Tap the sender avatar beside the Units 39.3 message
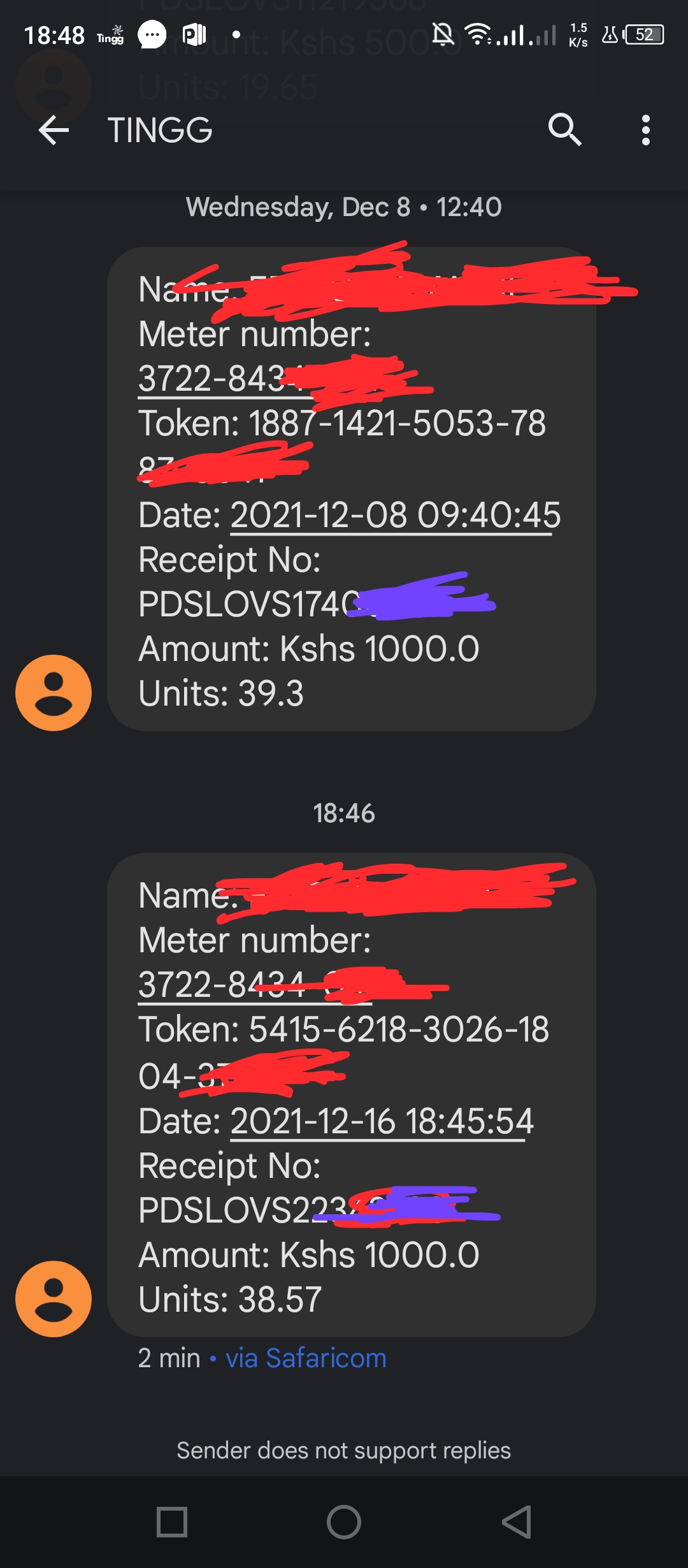 coord(54,693)
